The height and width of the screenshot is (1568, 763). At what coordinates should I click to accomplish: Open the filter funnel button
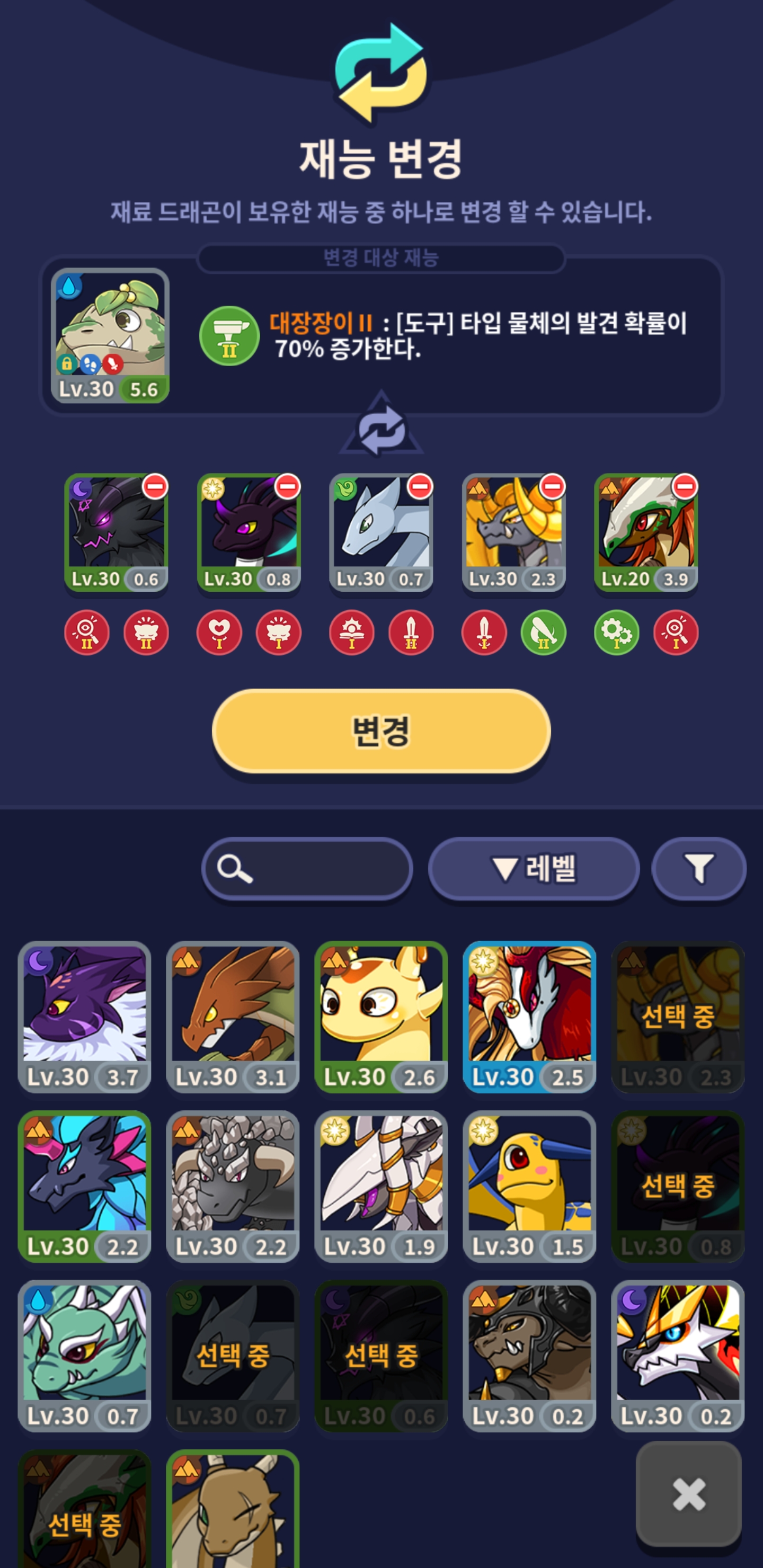(x=698, y=869)
